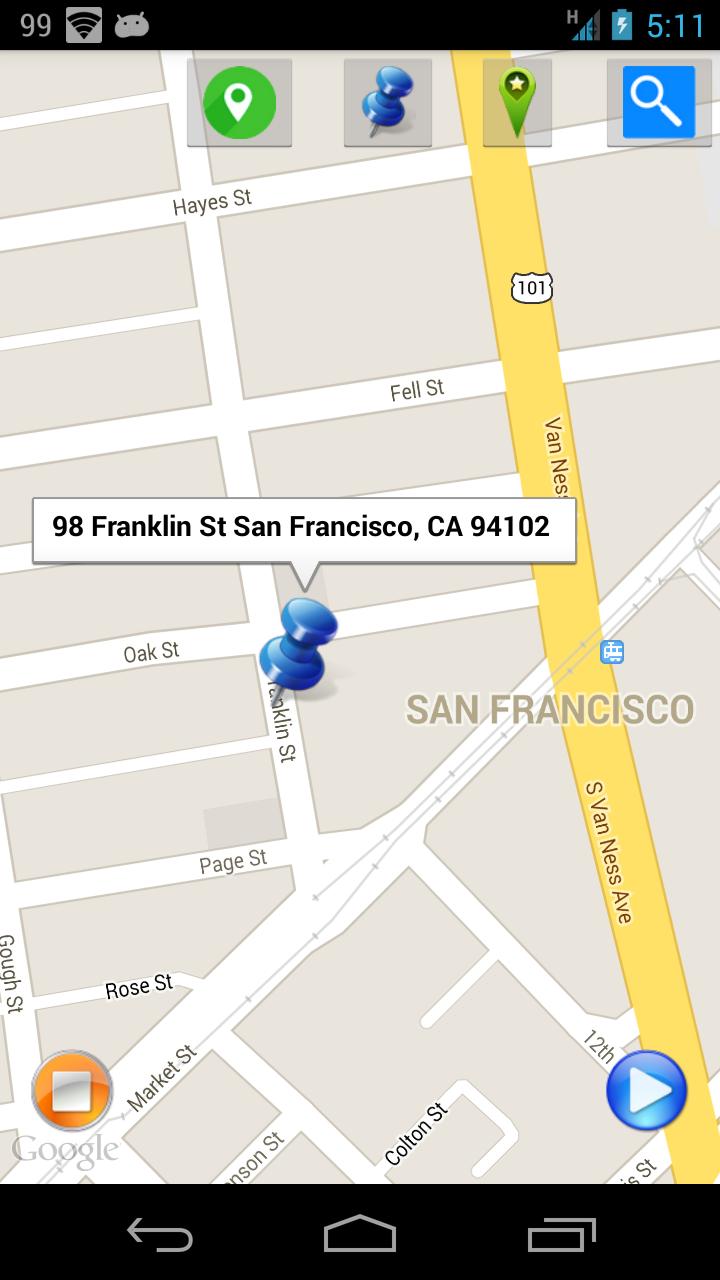The width and height of the screenshot is (720, 1280).
Task: Tap the Android Back navigation button
Action: click(x=160, y=1237)
